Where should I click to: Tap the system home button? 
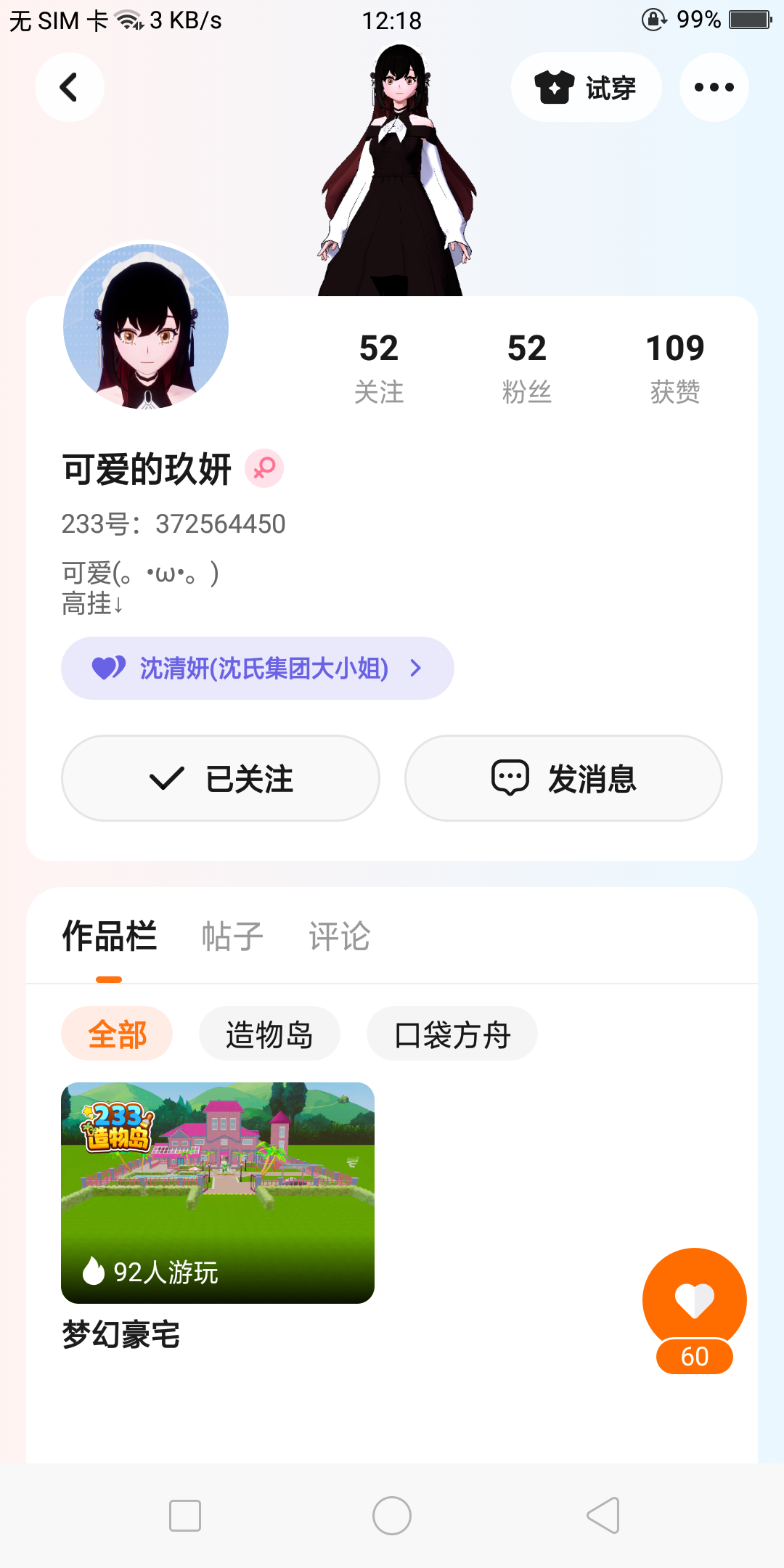coord(392,1516)
